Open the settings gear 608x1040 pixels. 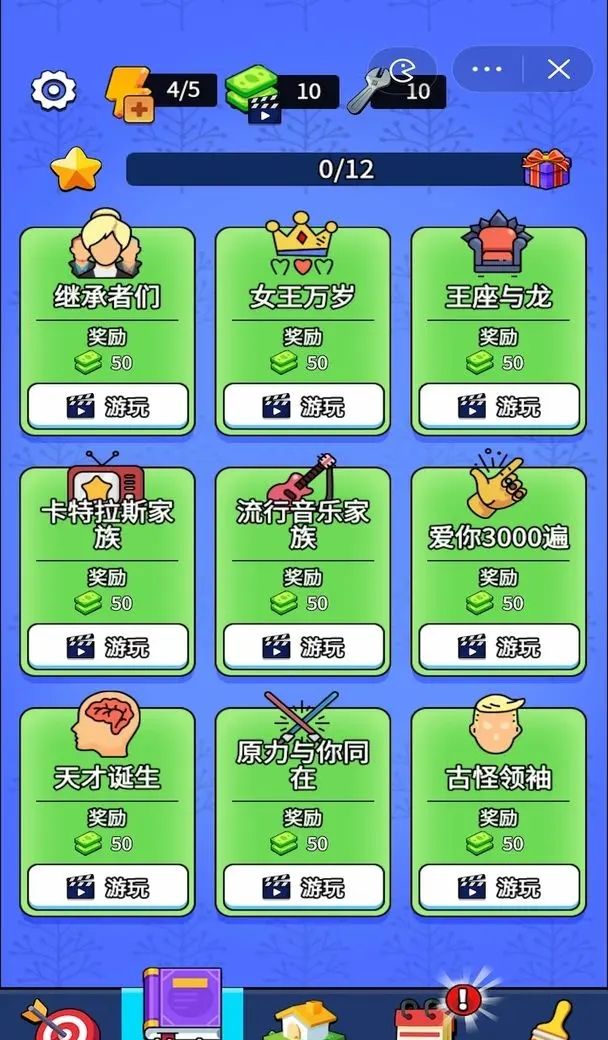pyautogui.click(x=54, y=91)
